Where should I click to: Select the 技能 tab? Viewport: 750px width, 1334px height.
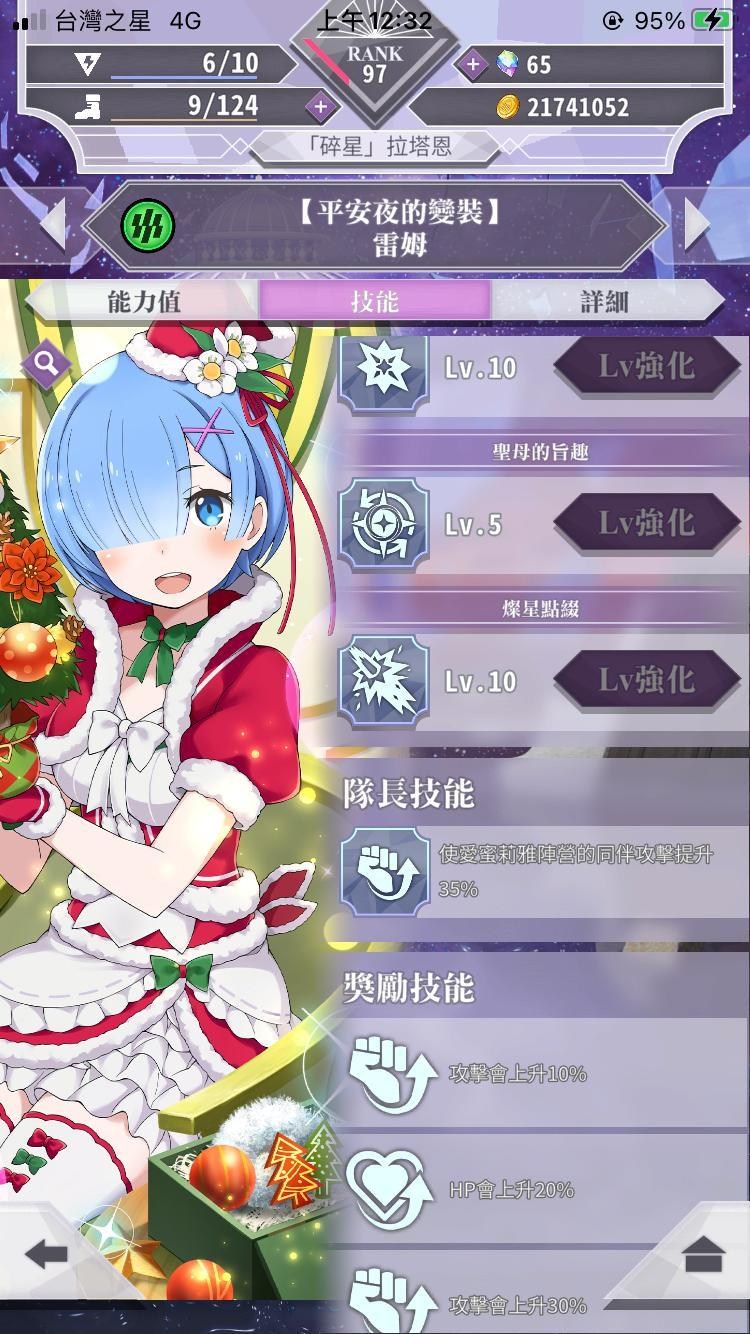pyautogui.click(x=375, y=301)
